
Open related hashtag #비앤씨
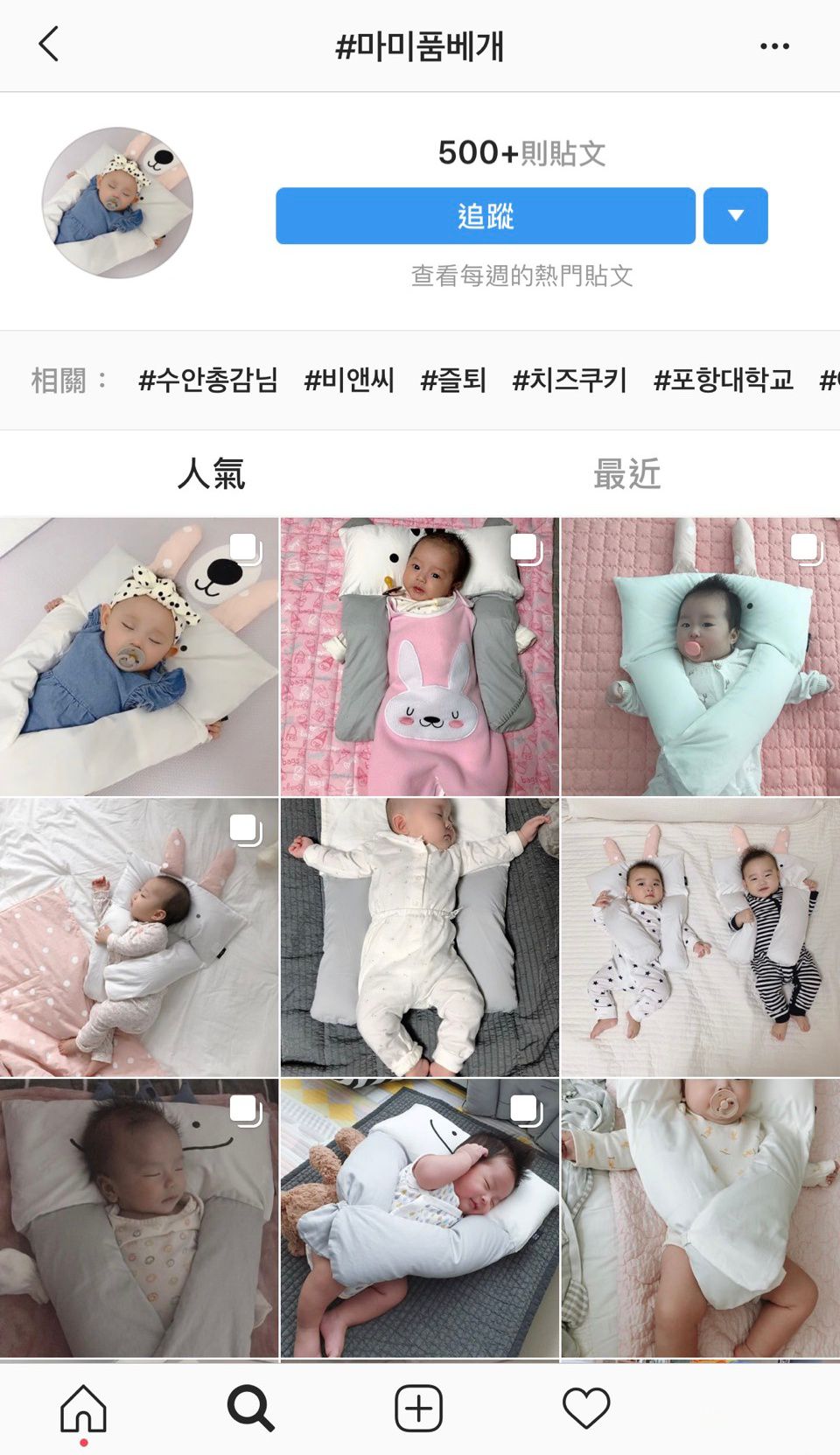(349, 381)
